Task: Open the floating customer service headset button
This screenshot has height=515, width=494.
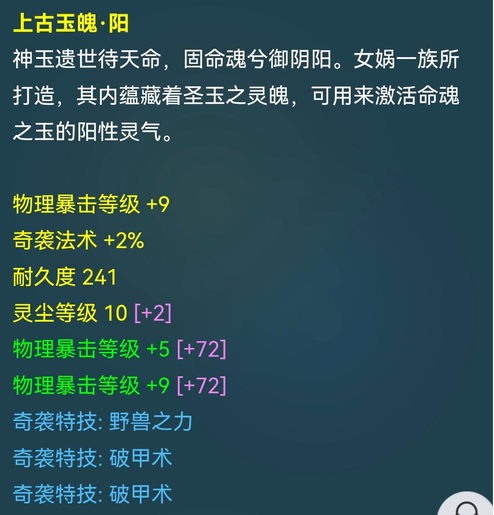Action: click(x=467, y=504)
